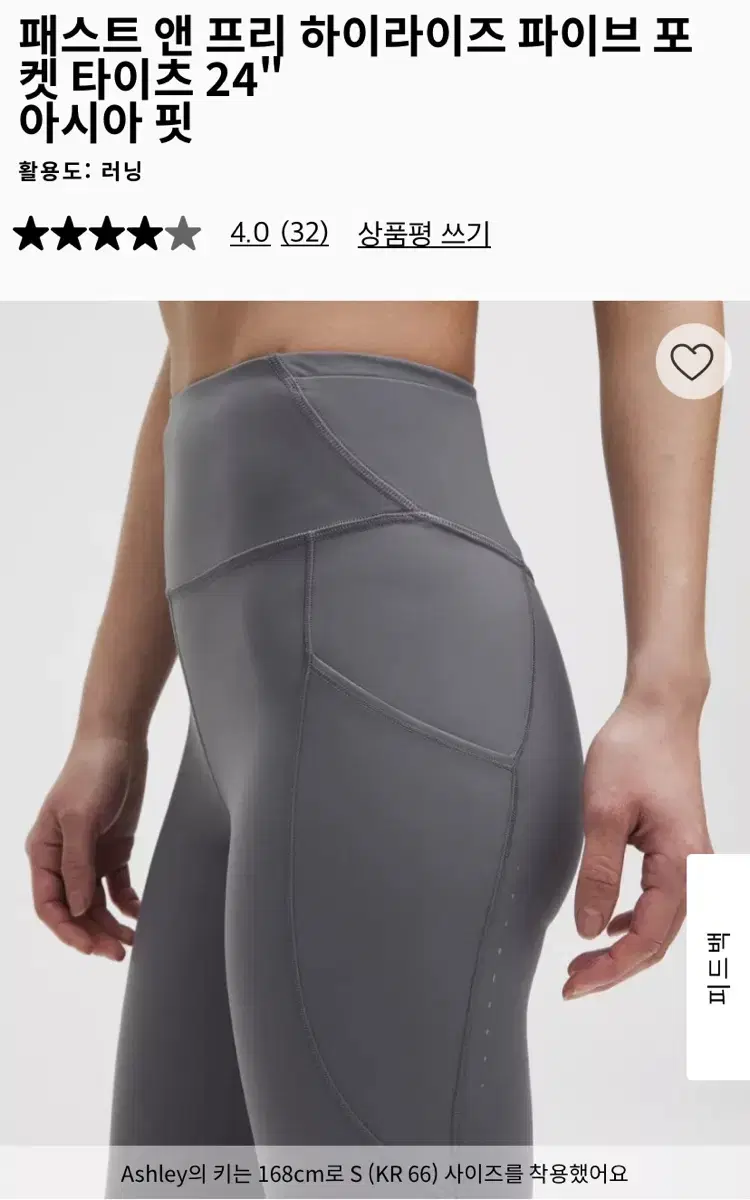The width and height of the screenshot is (750, 1200).
Task: Add the tights to wishlist with heart icon
Action: click(x=692, y=361)
